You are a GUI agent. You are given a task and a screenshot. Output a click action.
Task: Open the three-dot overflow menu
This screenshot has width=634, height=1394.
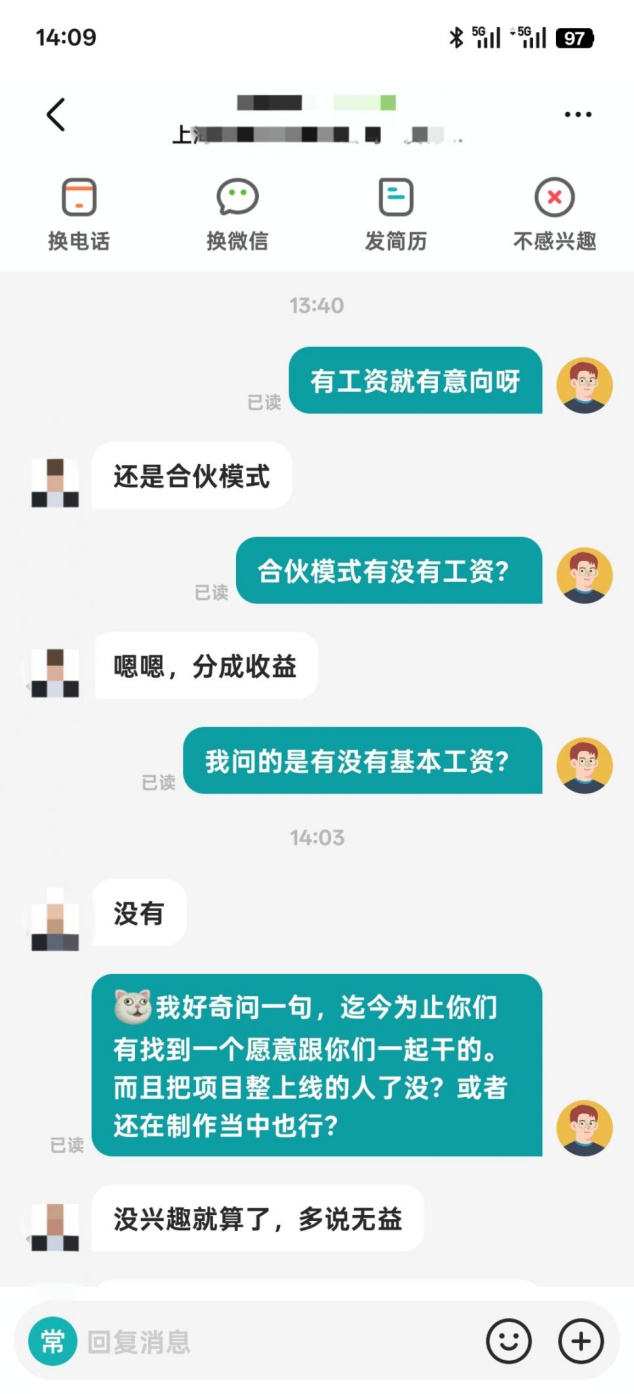tap(578, 115)
